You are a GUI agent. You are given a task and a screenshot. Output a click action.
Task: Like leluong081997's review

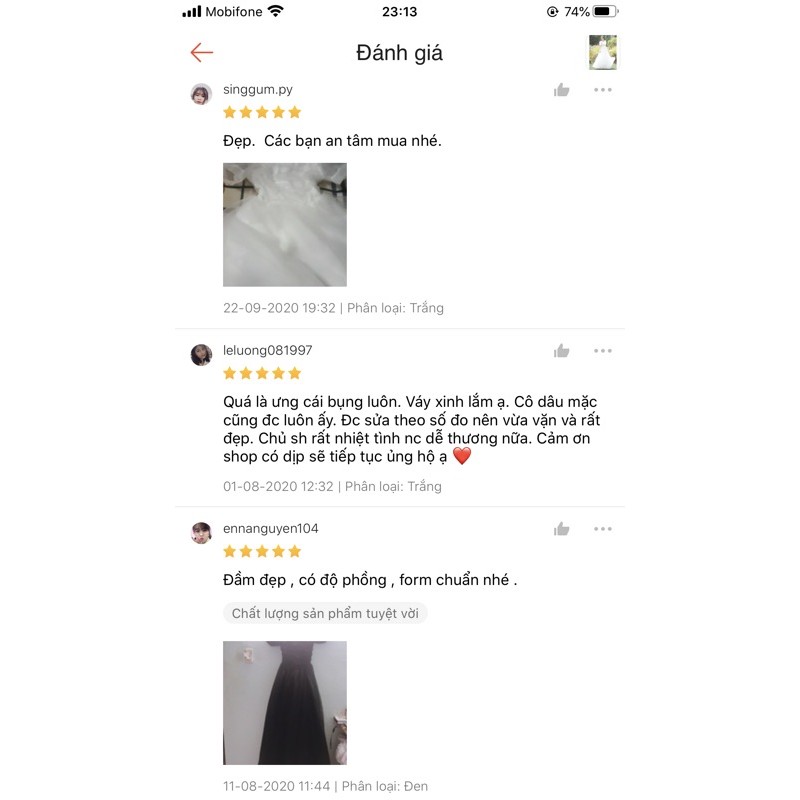click(x=562, y=351)
